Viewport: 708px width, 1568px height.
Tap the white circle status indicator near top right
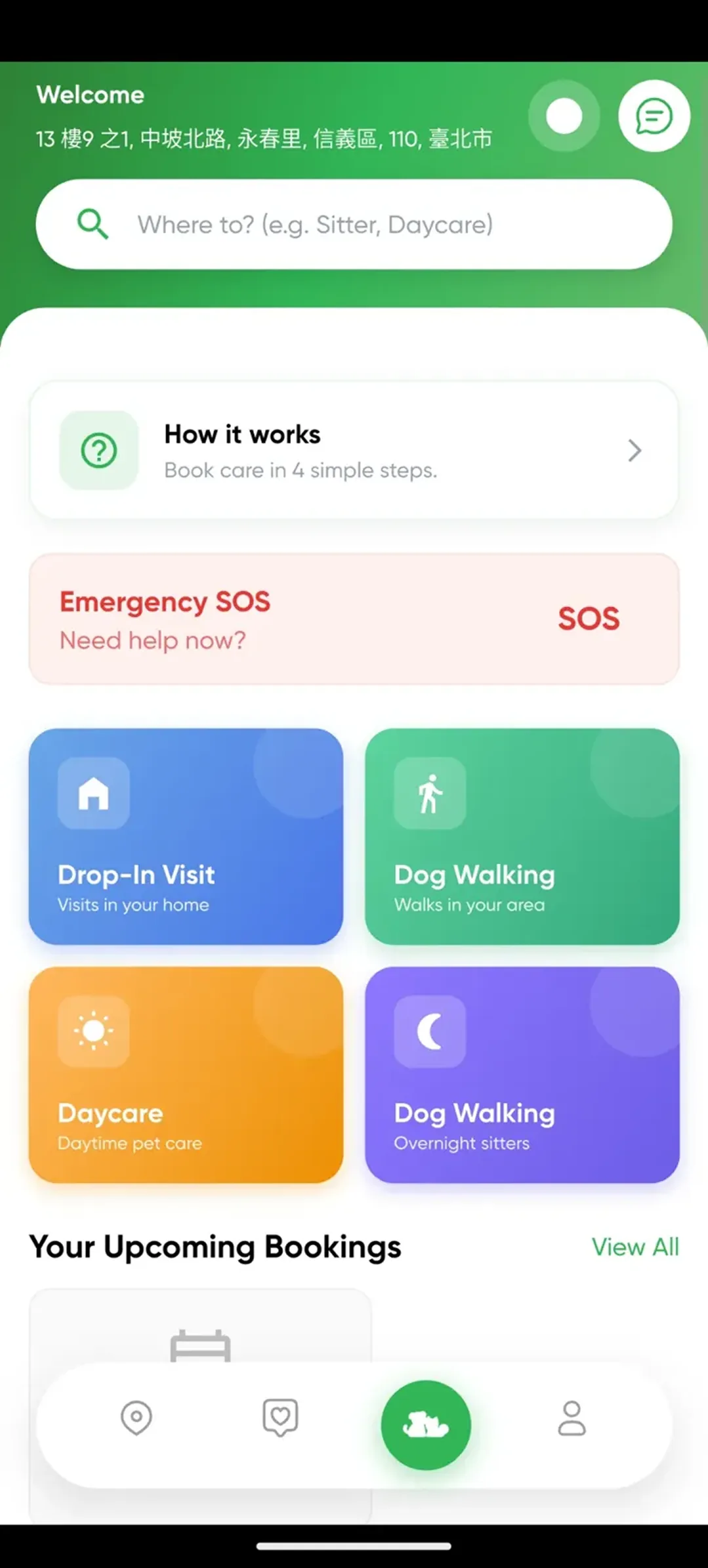pyautogui.click(x=564, y=116)
